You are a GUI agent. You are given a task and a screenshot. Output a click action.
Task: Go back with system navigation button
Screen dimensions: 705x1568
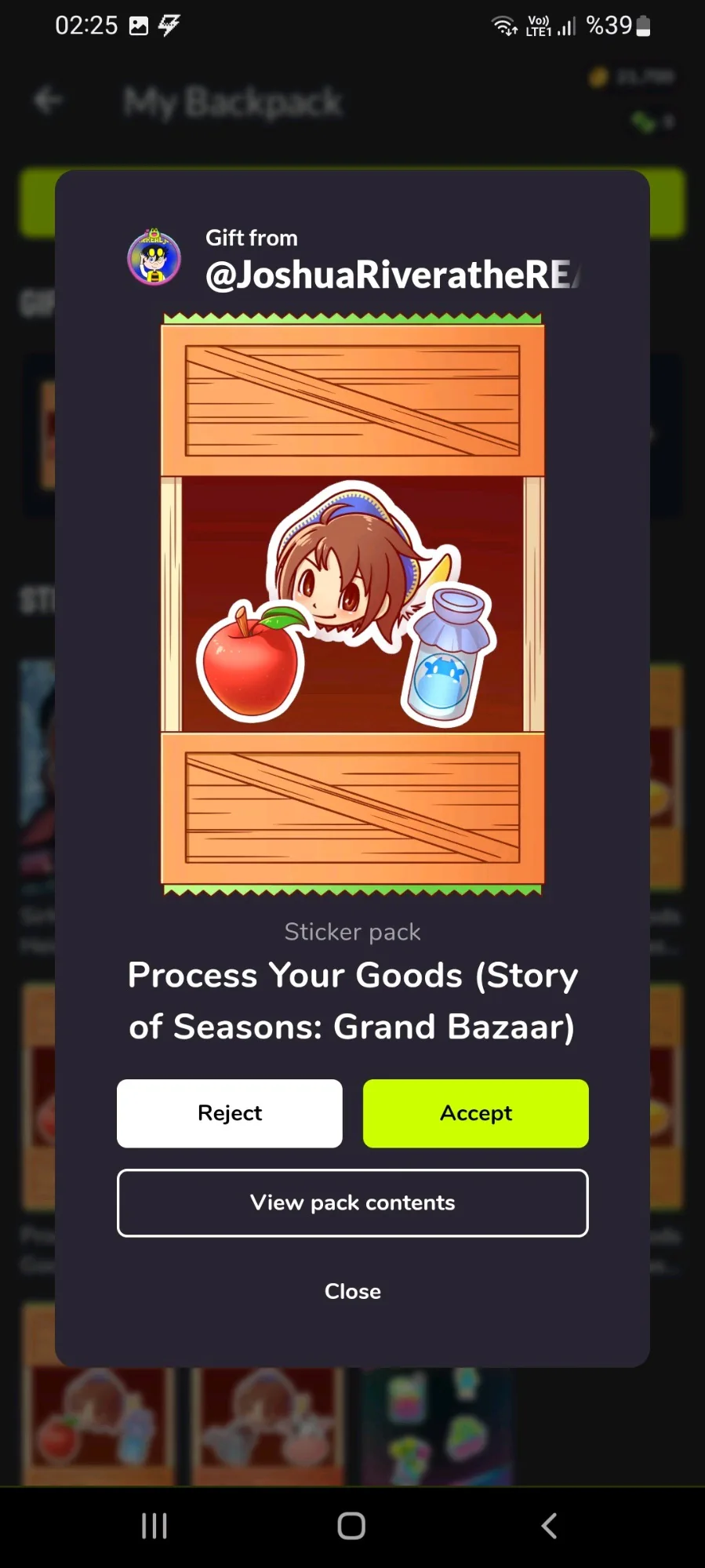[550, 1526]
